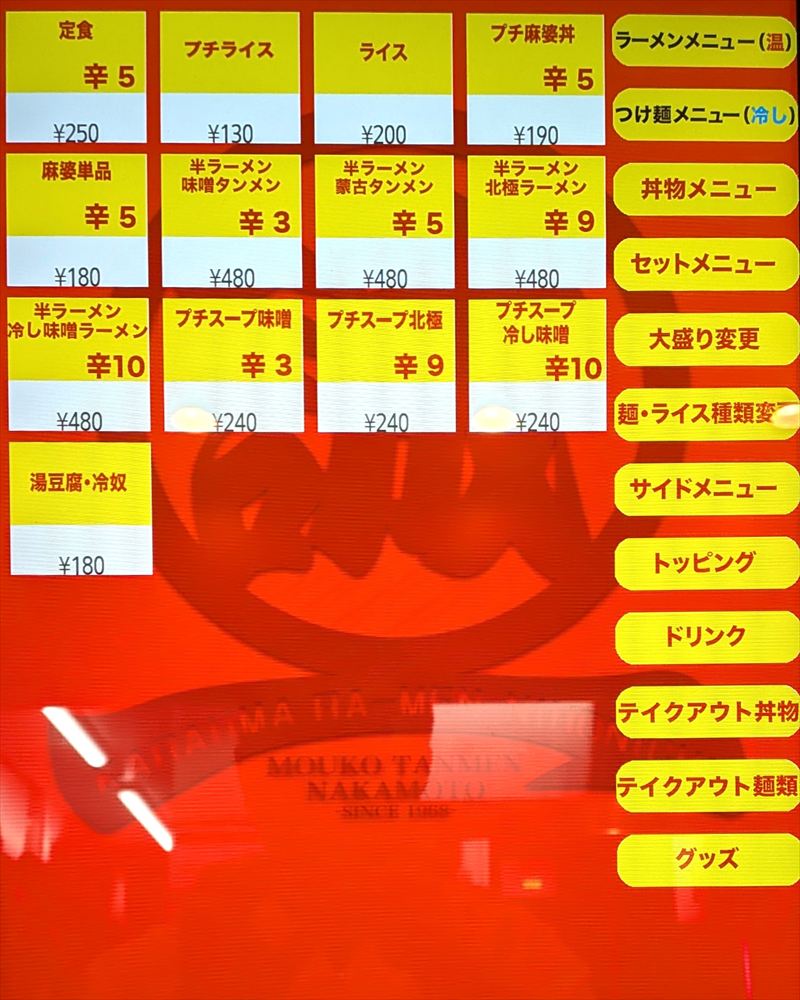Select プチスープ北極 for ¥240
This screenshot has width=800, height=1000.
point(385,364)
